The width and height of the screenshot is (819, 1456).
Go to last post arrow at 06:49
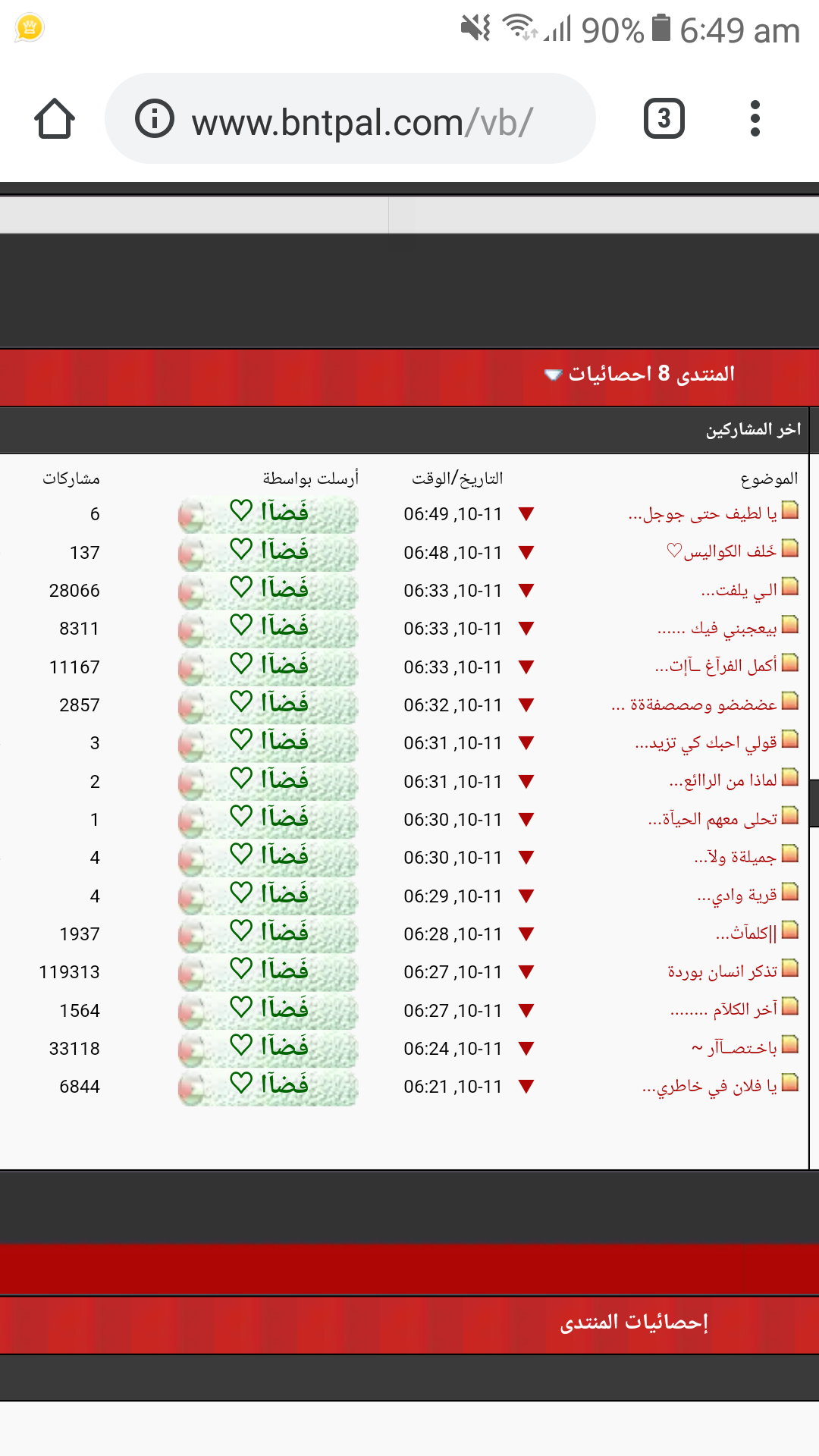tap(526, 514)
